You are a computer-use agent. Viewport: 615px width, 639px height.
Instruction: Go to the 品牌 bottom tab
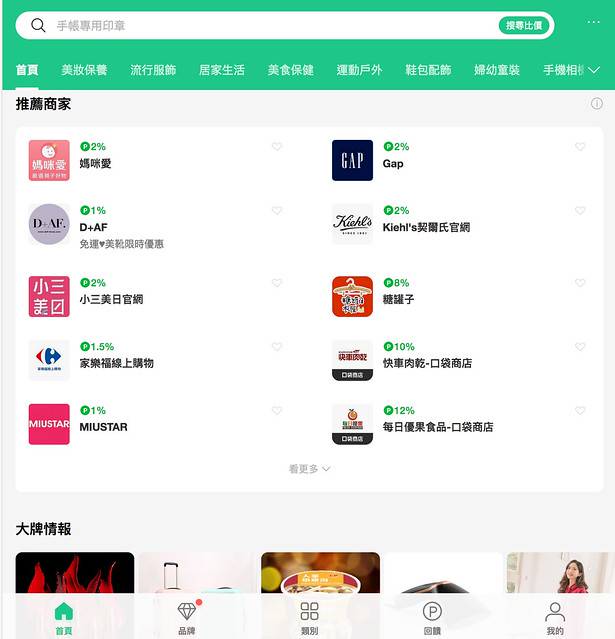coord(187,617)
